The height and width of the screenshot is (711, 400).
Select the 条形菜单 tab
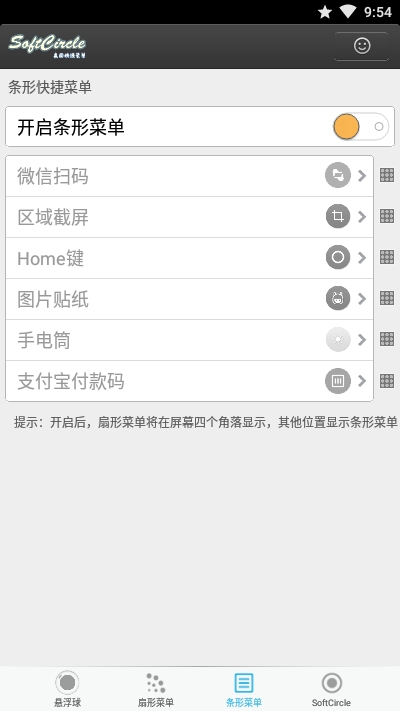[244, 689]
